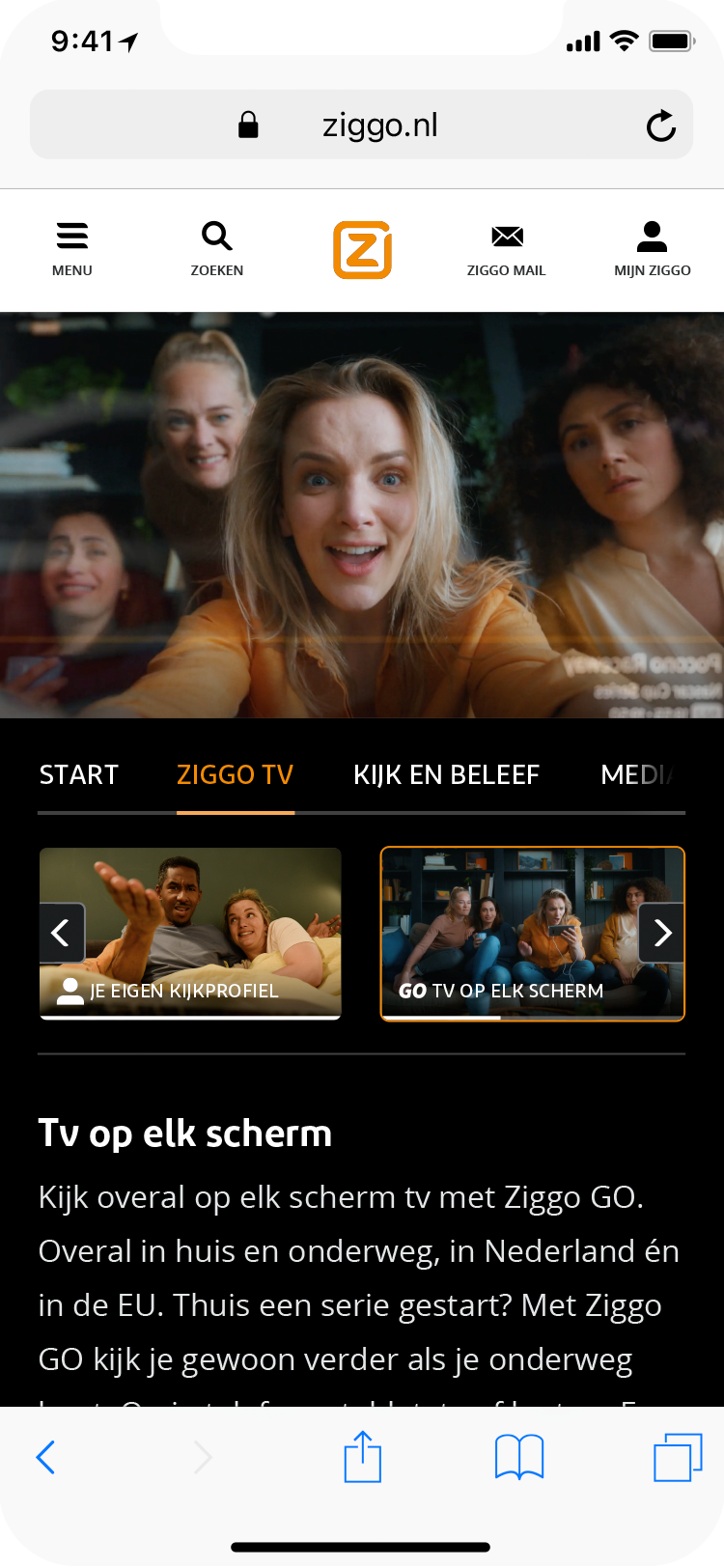Go back in Safari
Viewport: 724px width, 1568px height.
45,1457
